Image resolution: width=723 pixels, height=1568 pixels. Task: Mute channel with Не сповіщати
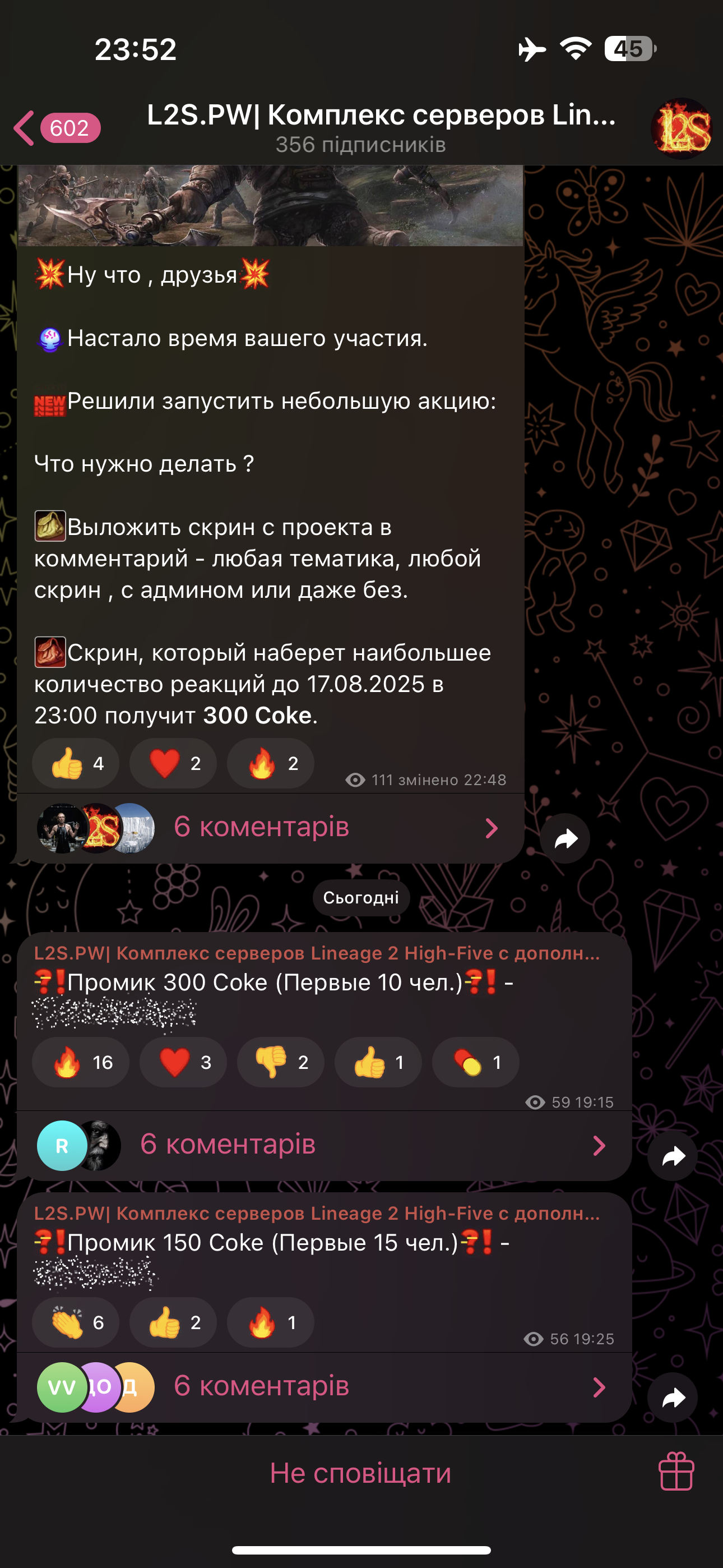click(x=360, y=1473)
